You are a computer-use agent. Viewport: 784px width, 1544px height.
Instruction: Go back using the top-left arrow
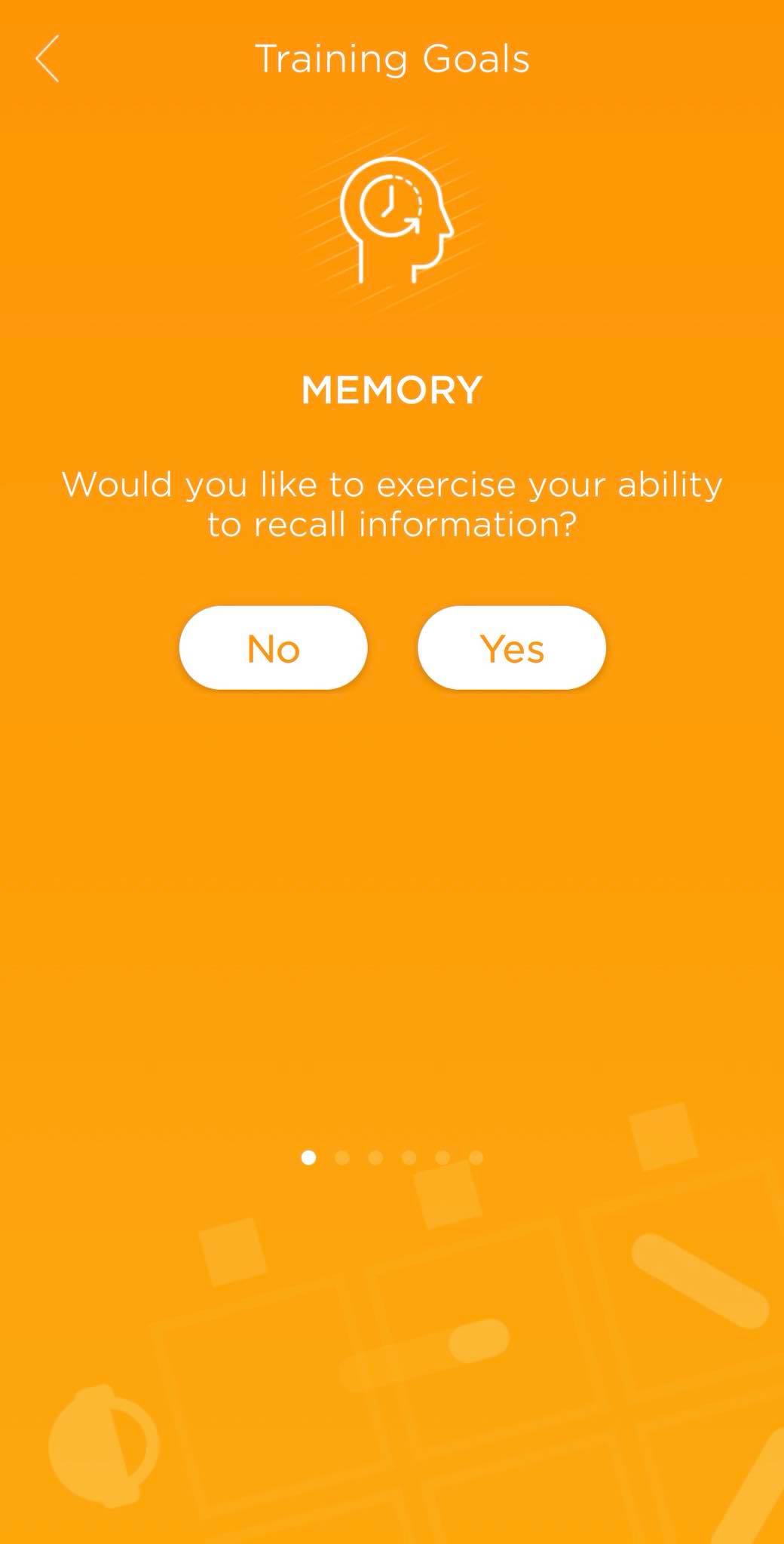tap(47, 60)
